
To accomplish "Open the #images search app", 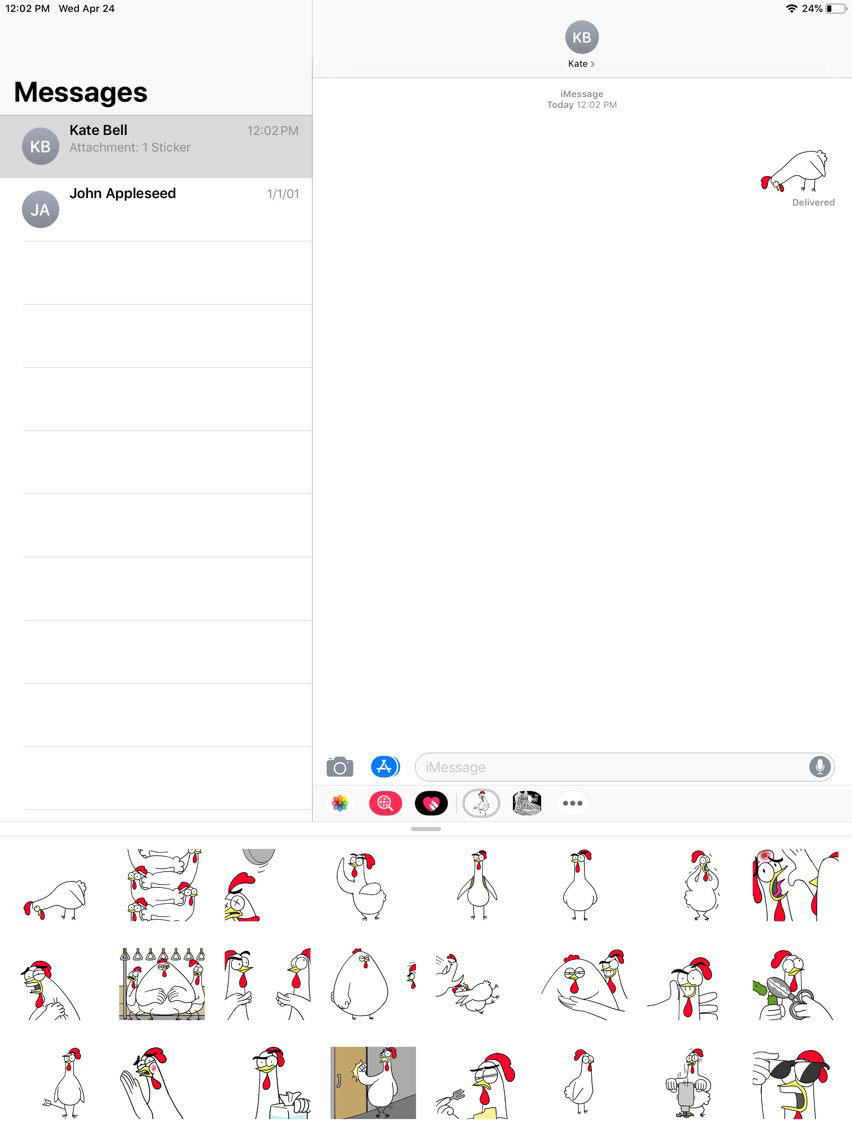I will (x=385, y=803).
